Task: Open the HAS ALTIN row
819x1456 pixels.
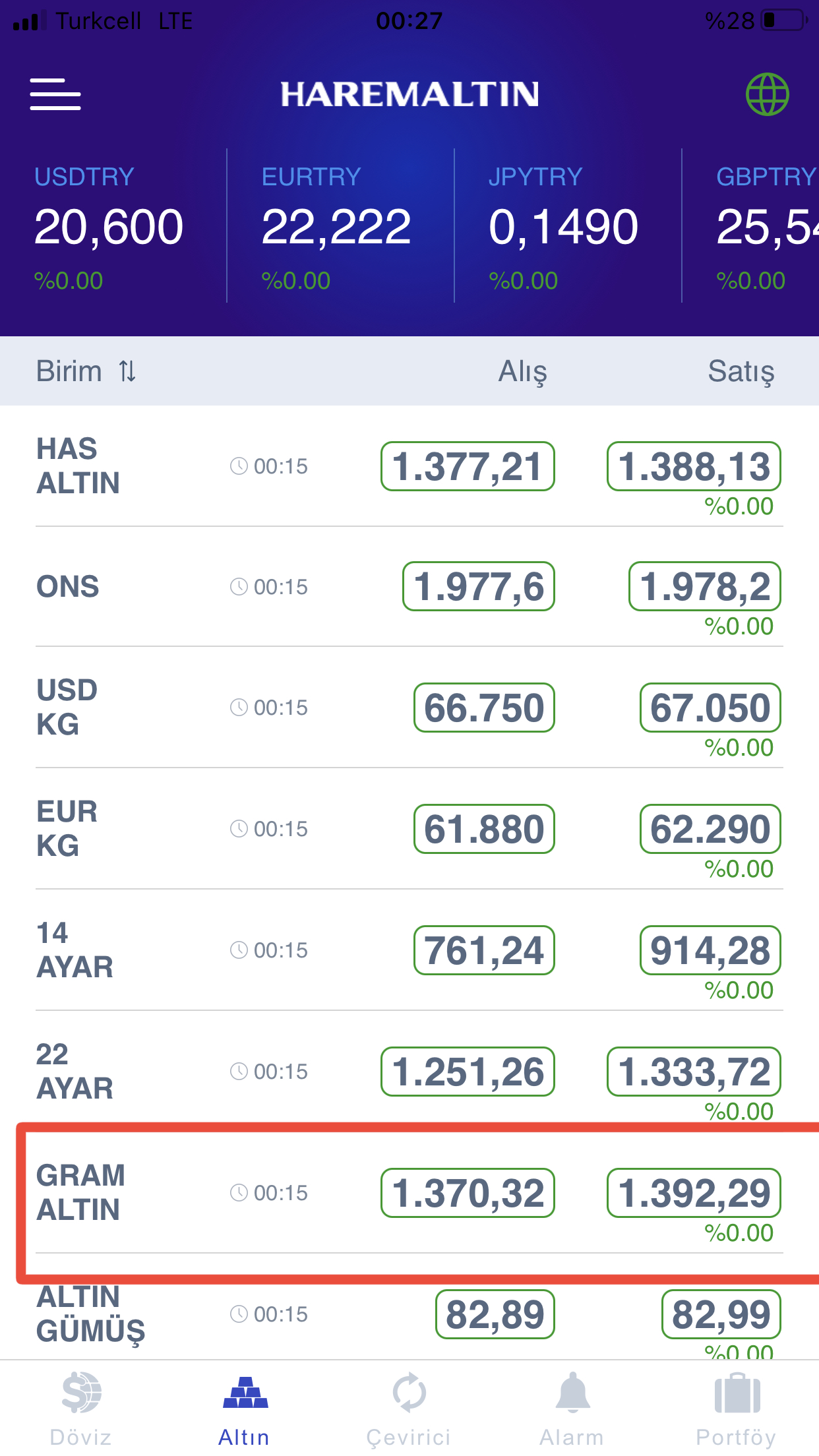Action: tap(409, 466)
